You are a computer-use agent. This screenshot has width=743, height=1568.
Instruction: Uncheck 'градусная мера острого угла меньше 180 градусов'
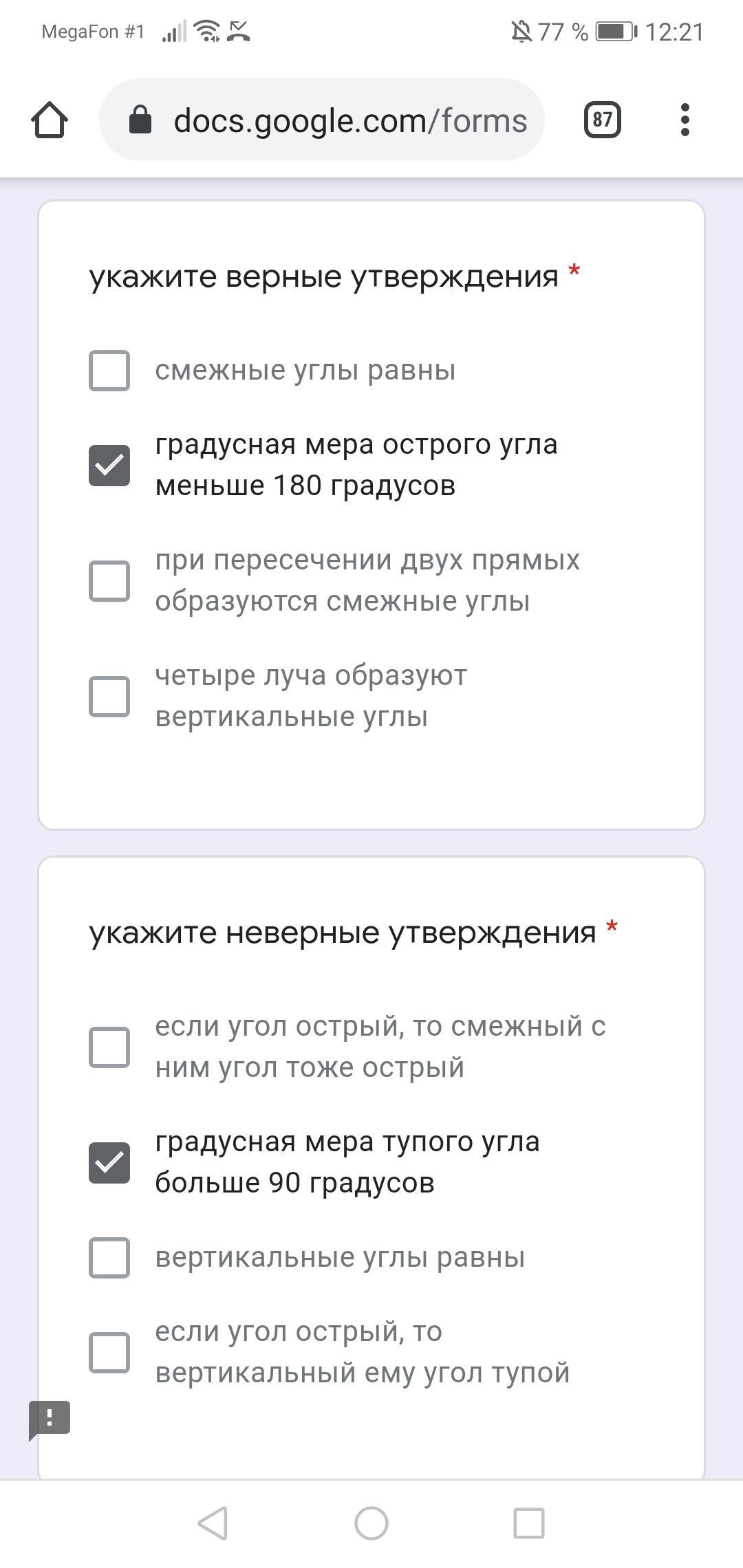[x=109, y=466]
